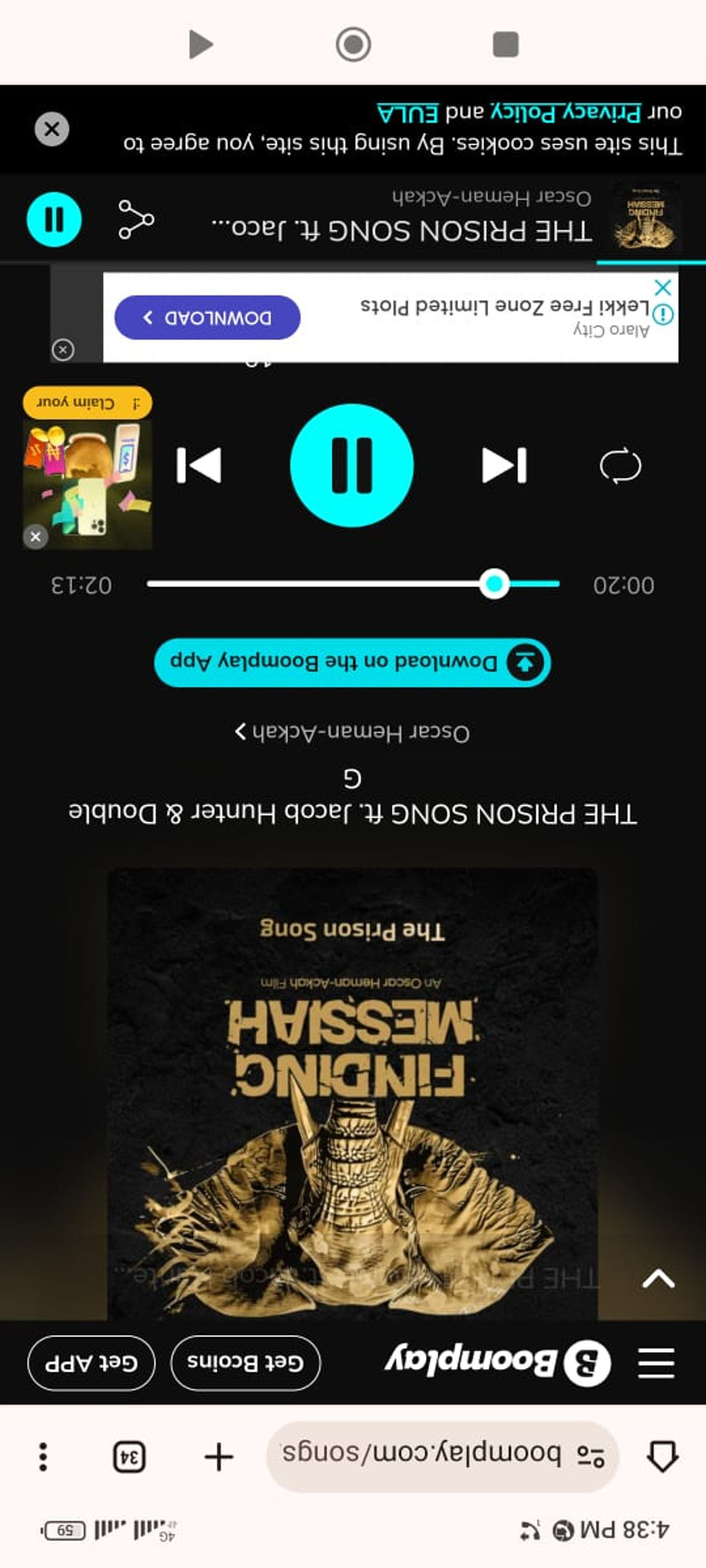Share the song from the mini player
706x1568 pixels.
coord(136,219)
